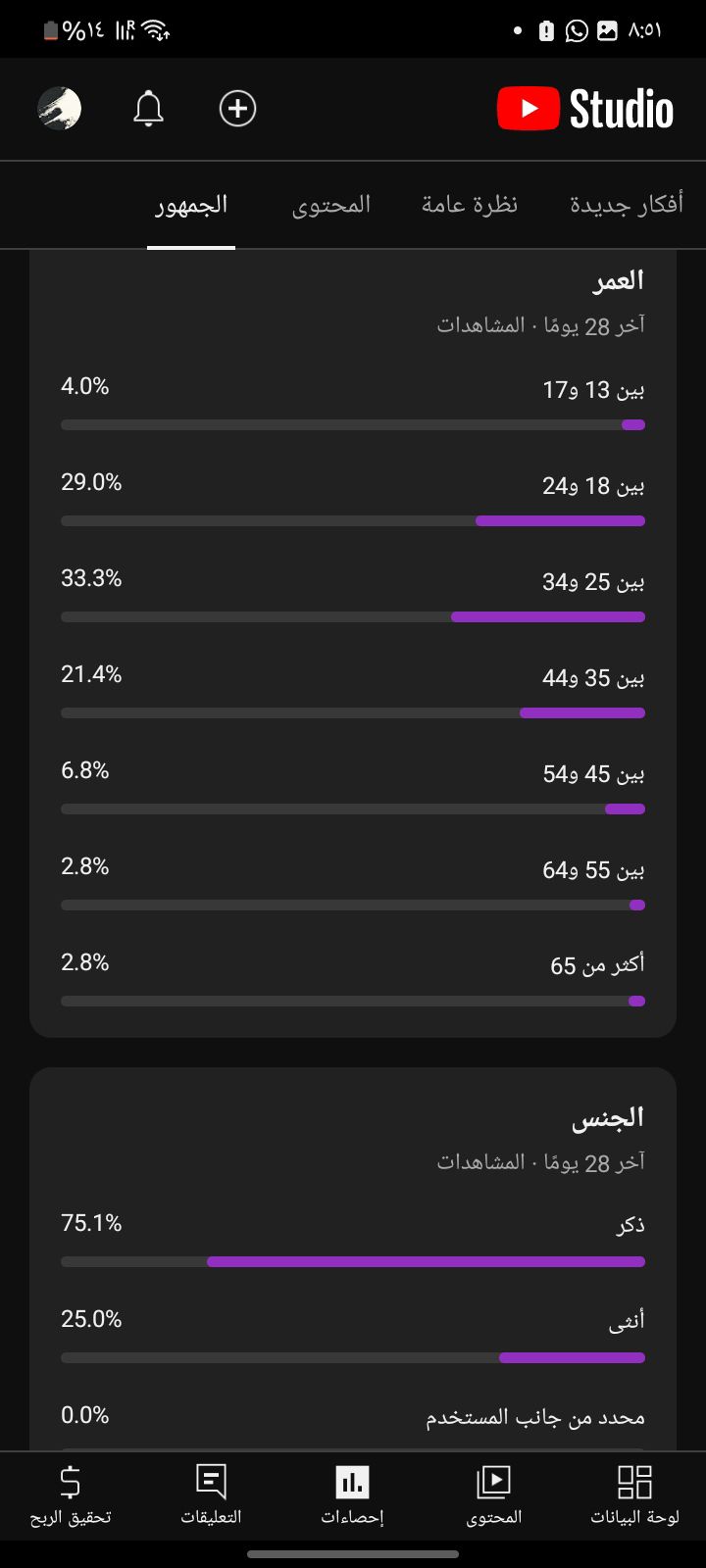Select the الجمهور tab
This screenshot has height=1568, width=706.
(190, 206)
